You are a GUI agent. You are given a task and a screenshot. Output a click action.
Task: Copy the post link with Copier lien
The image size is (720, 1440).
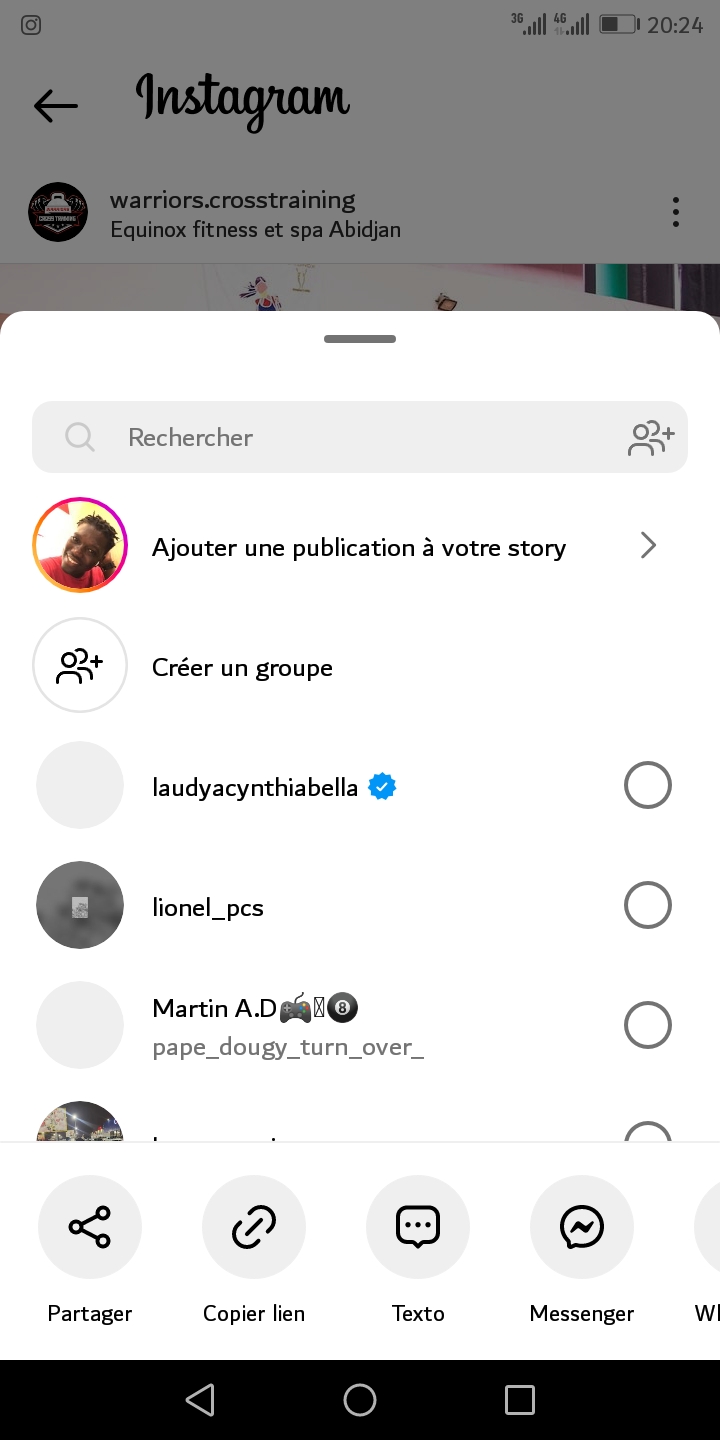(x=254, y=1227)
